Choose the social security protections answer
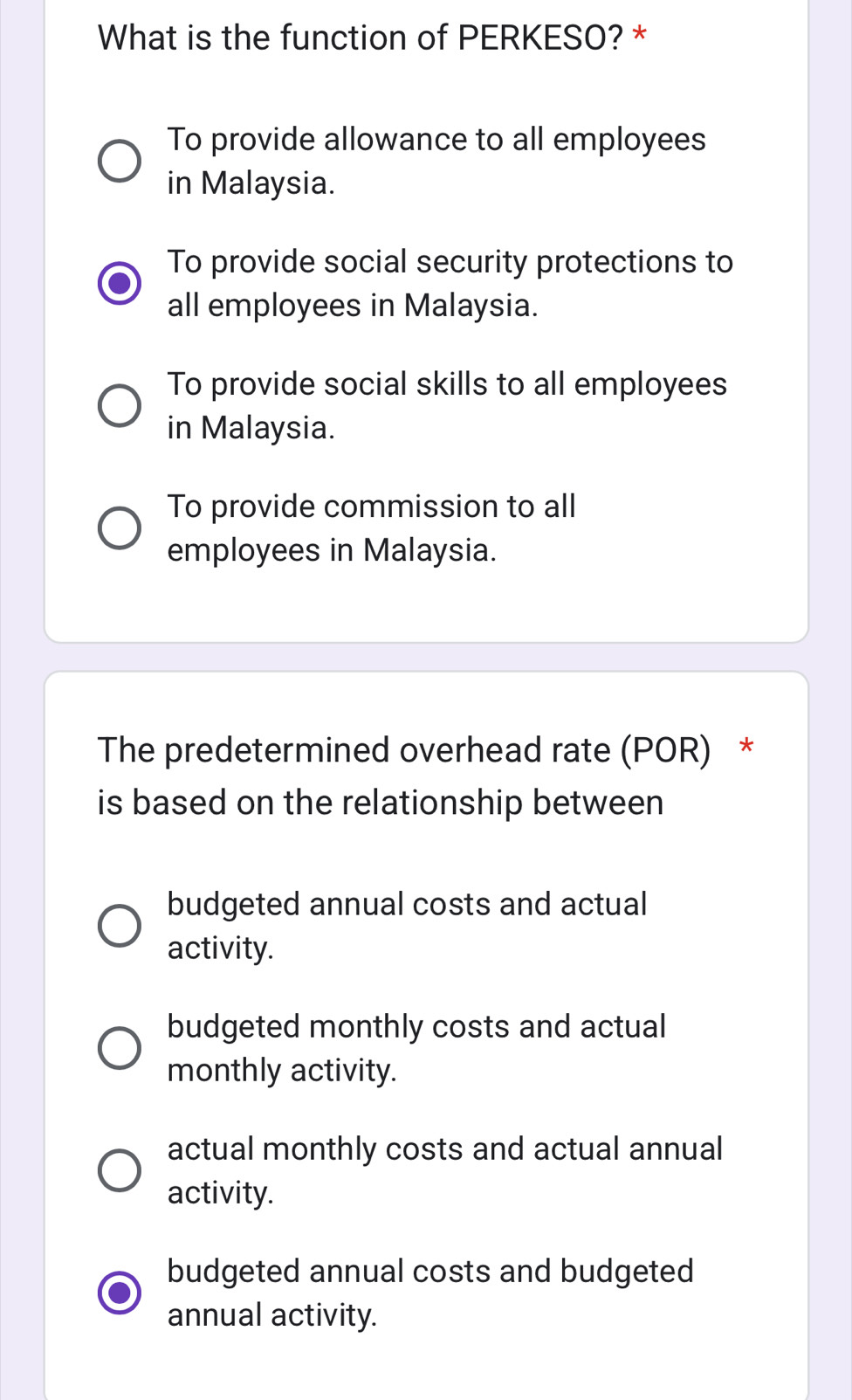This screenshot has height=1400, width=852. (x=119, y=284)
